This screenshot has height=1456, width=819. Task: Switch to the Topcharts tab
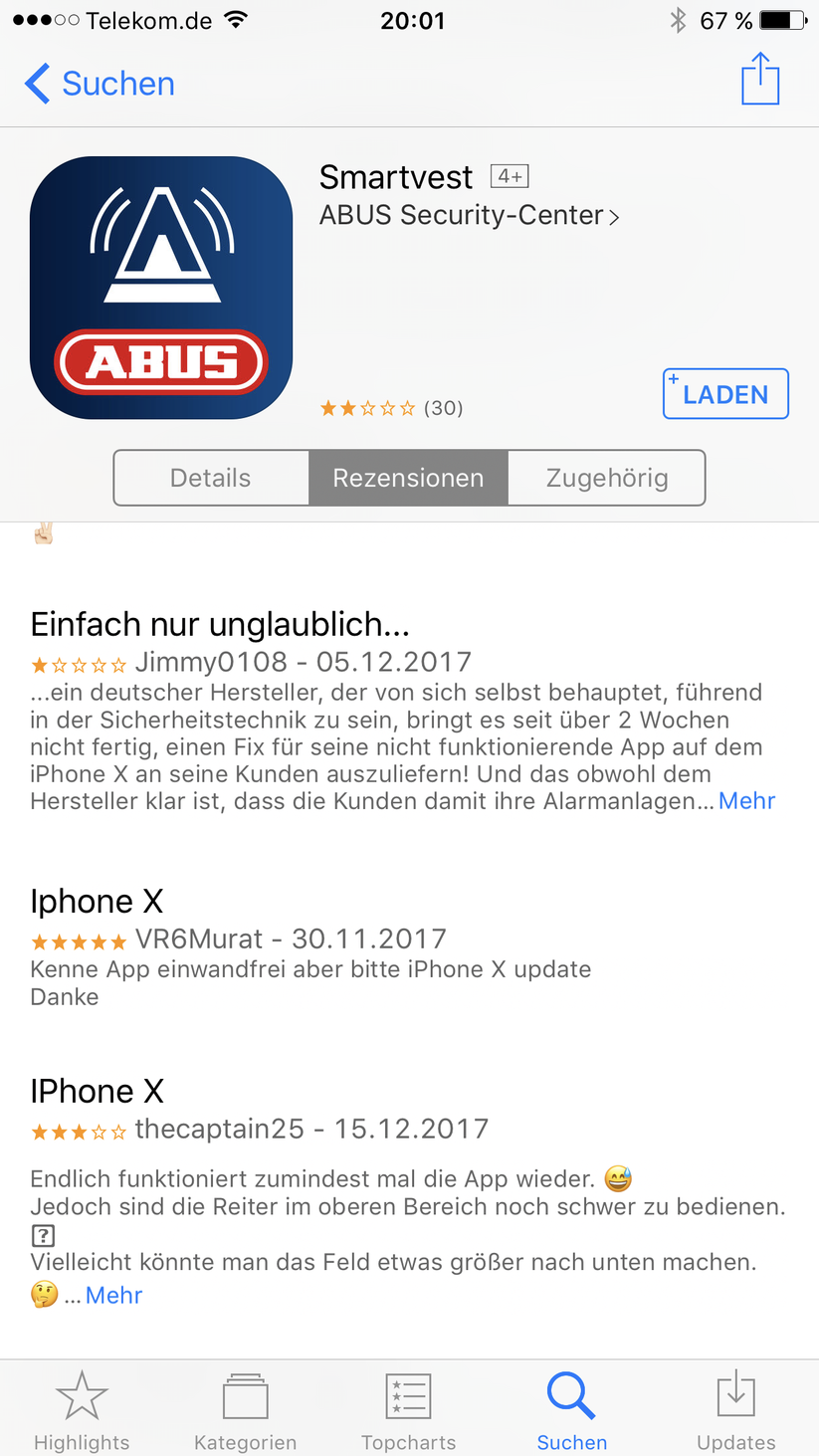[408, 1410]
